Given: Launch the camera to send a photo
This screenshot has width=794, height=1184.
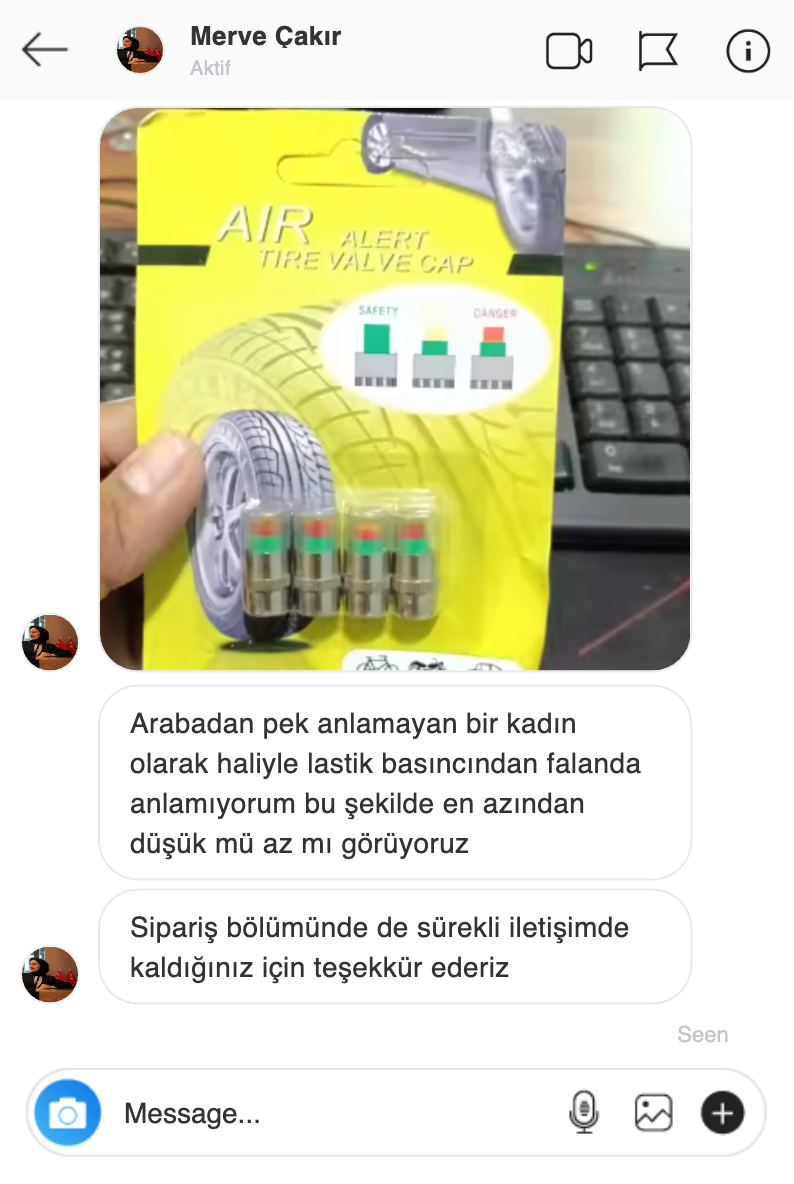Looking at the screenshot, I should [x=68, y=1112].
